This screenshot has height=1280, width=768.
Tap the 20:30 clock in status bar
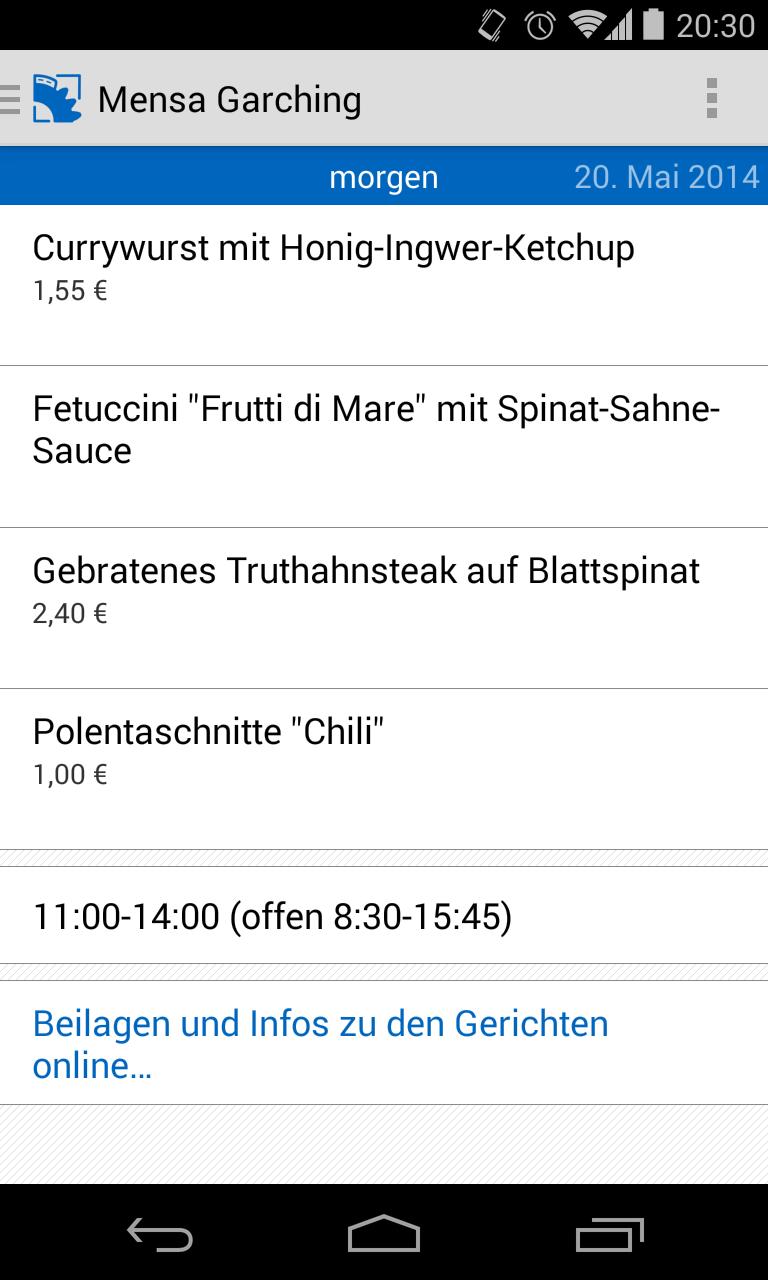click(x=717, y=26)
